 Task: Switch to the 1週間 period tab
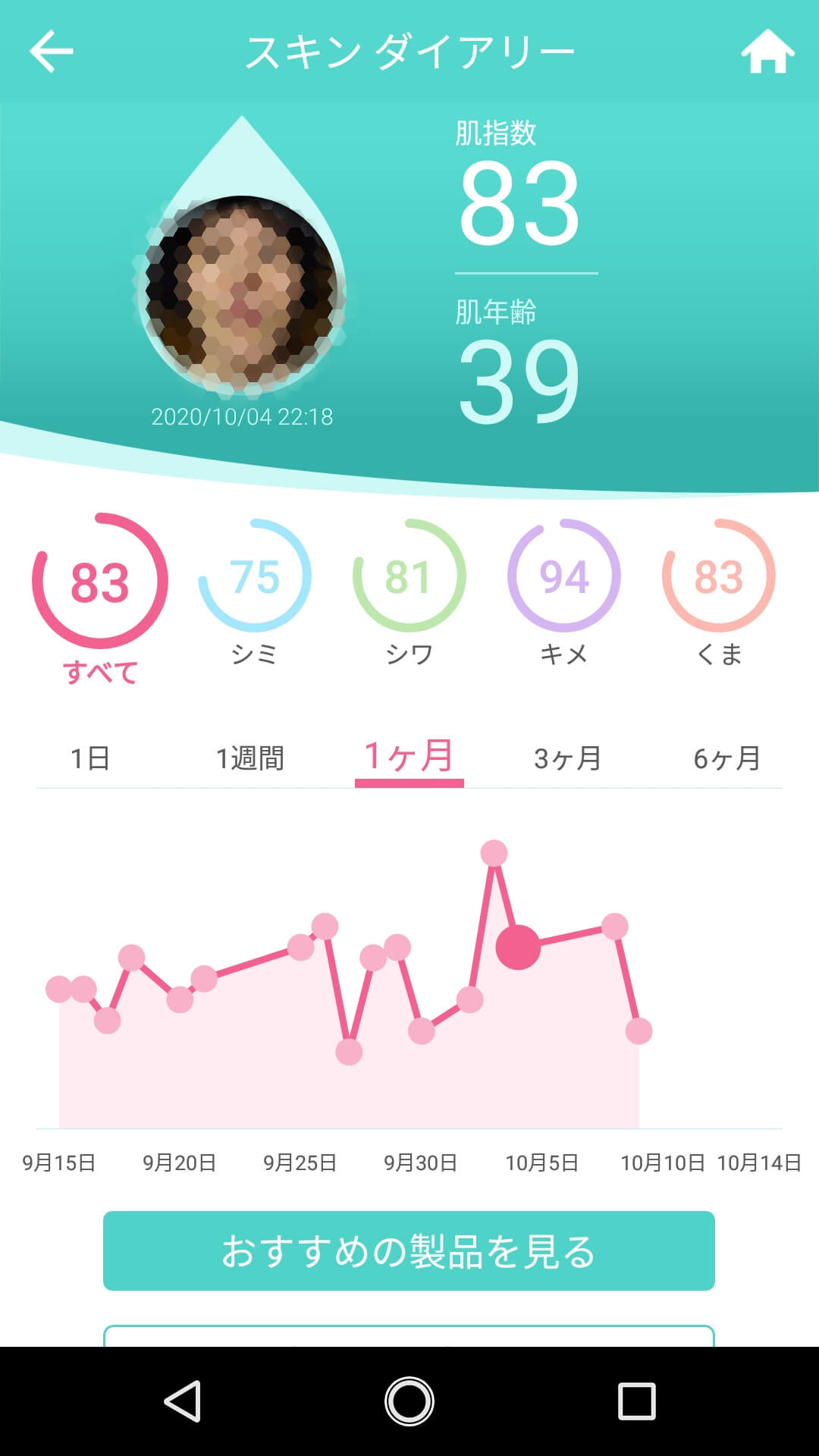coord(249,758)
